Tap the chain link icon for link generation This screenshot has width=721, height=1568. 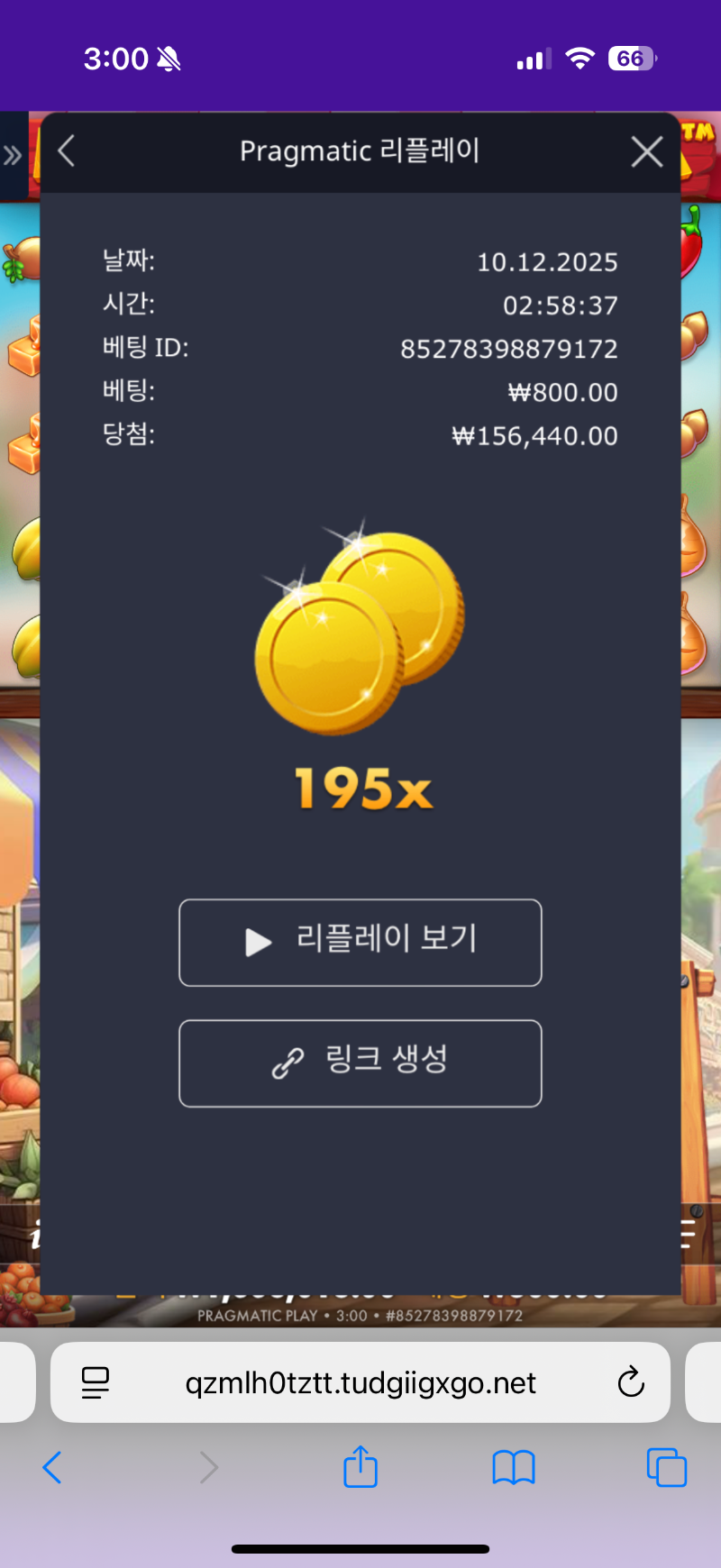(x=287, y=1062)
